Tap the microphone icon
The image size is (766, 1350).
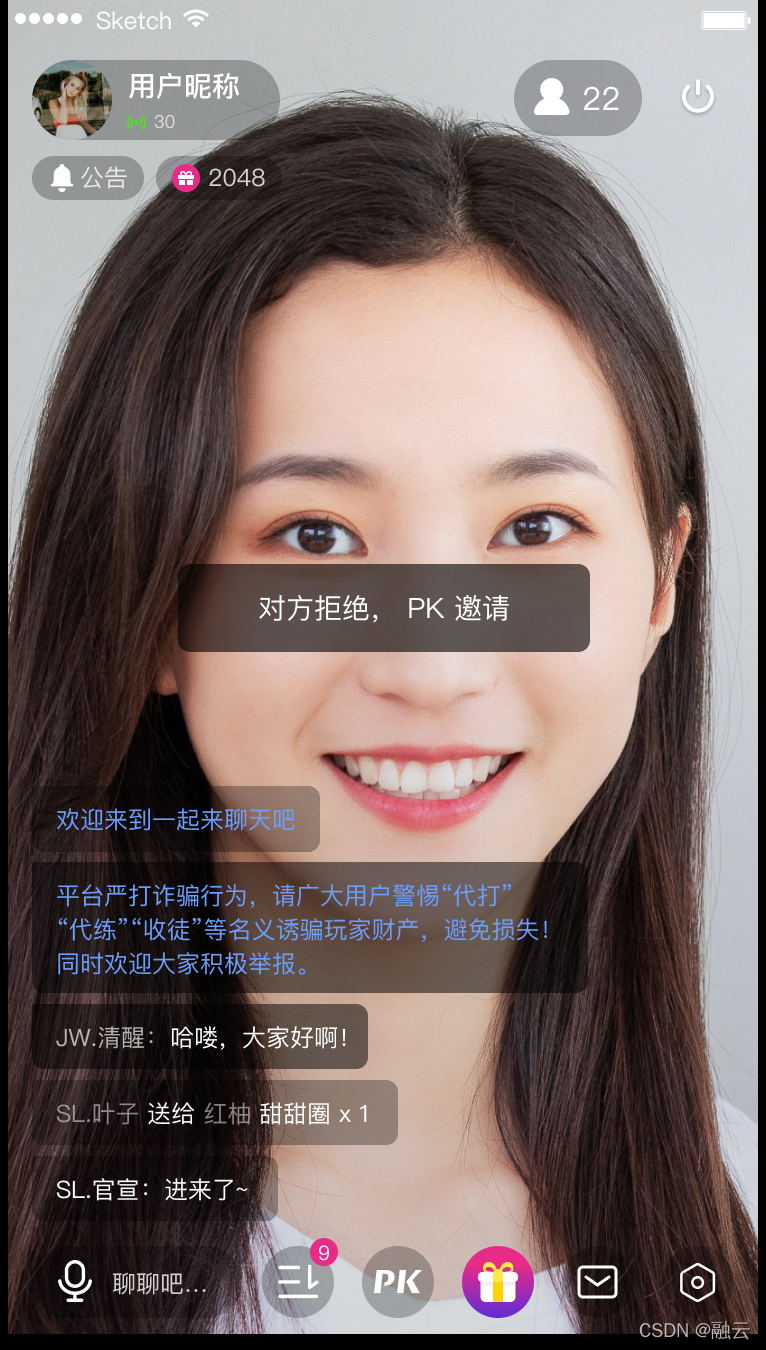[75, 1281]
